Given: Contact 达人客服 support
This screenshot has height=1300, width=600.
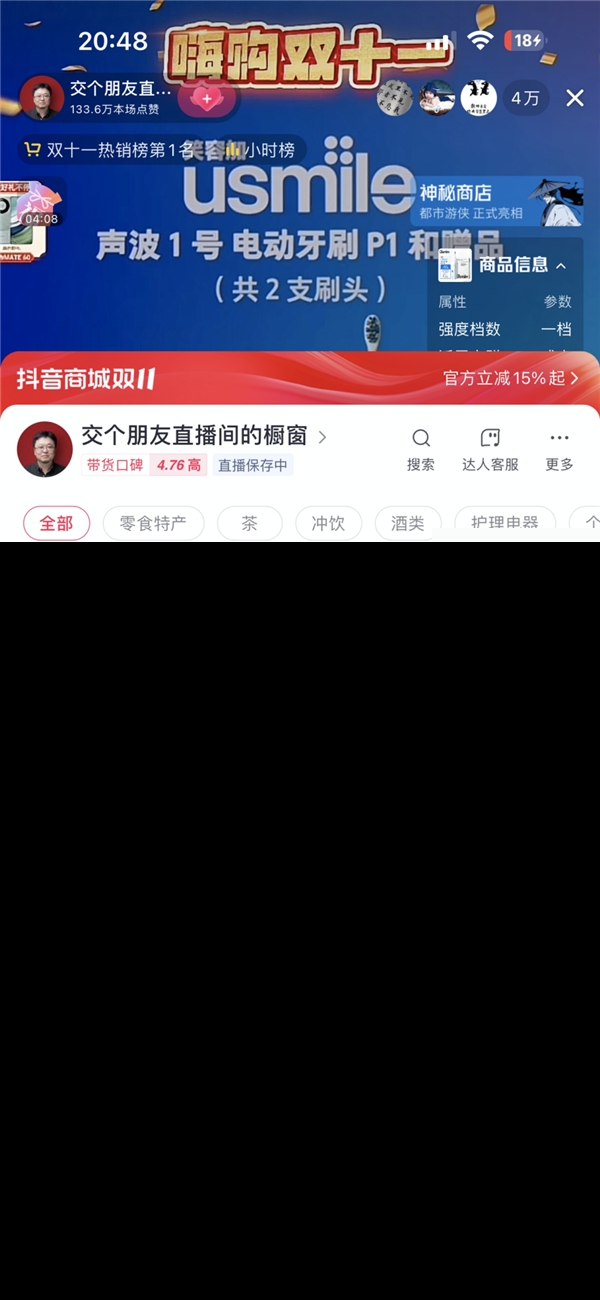Looking at the screenshot, I should click(490, 449).
